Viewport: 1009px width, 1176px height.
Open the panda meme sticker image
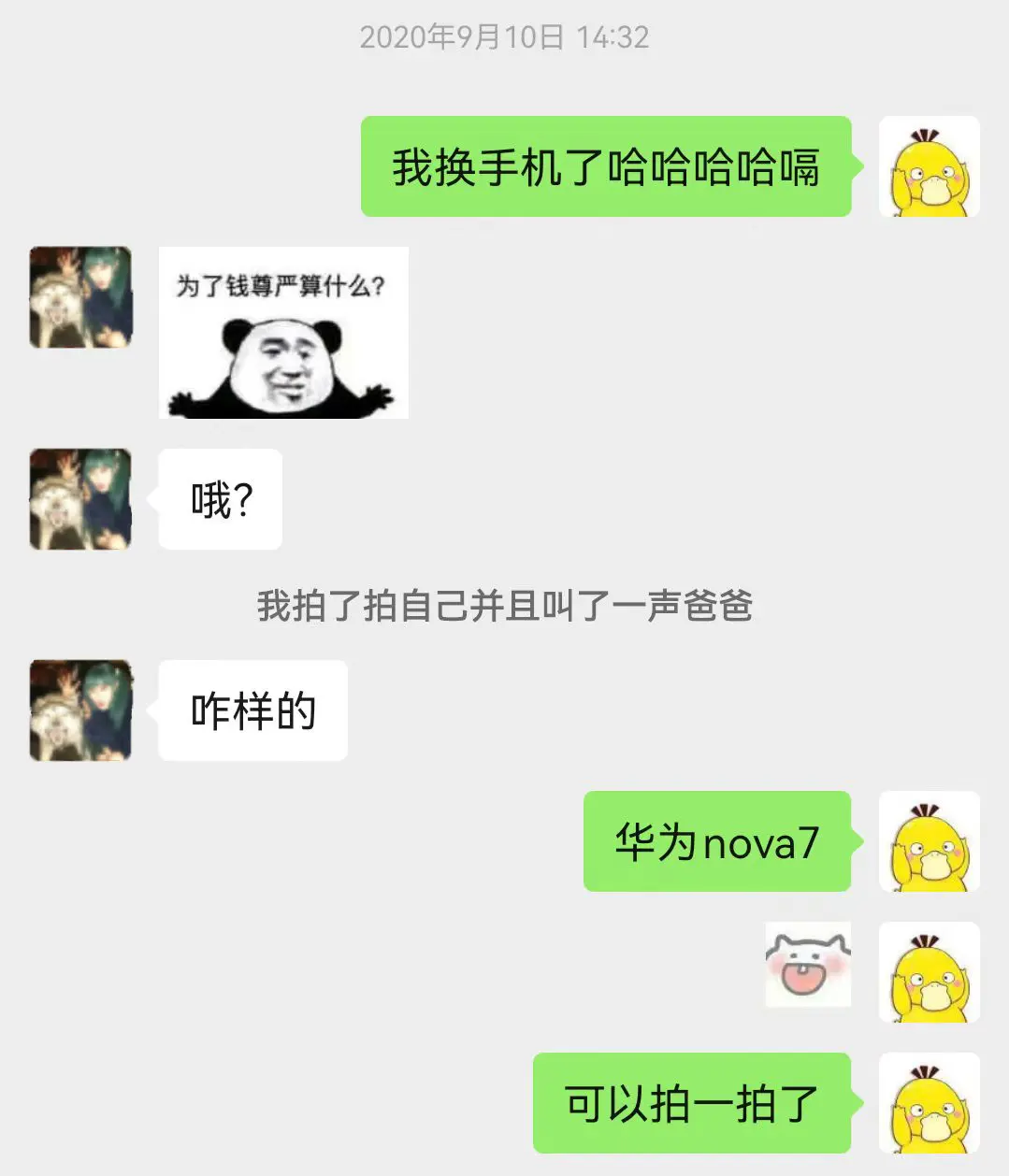(x=283, y=333)
